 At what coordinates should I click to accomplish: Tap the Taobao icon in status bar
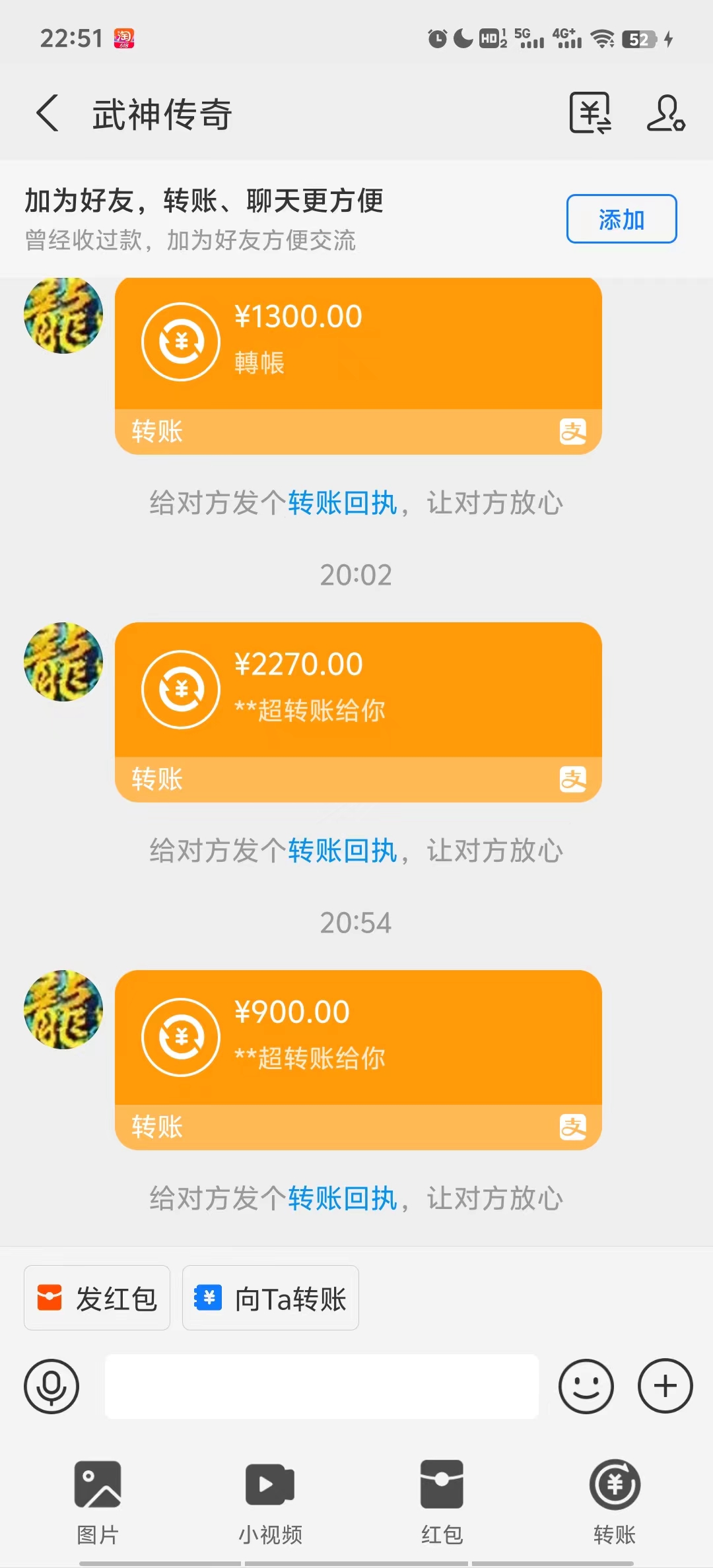[125, 38]
